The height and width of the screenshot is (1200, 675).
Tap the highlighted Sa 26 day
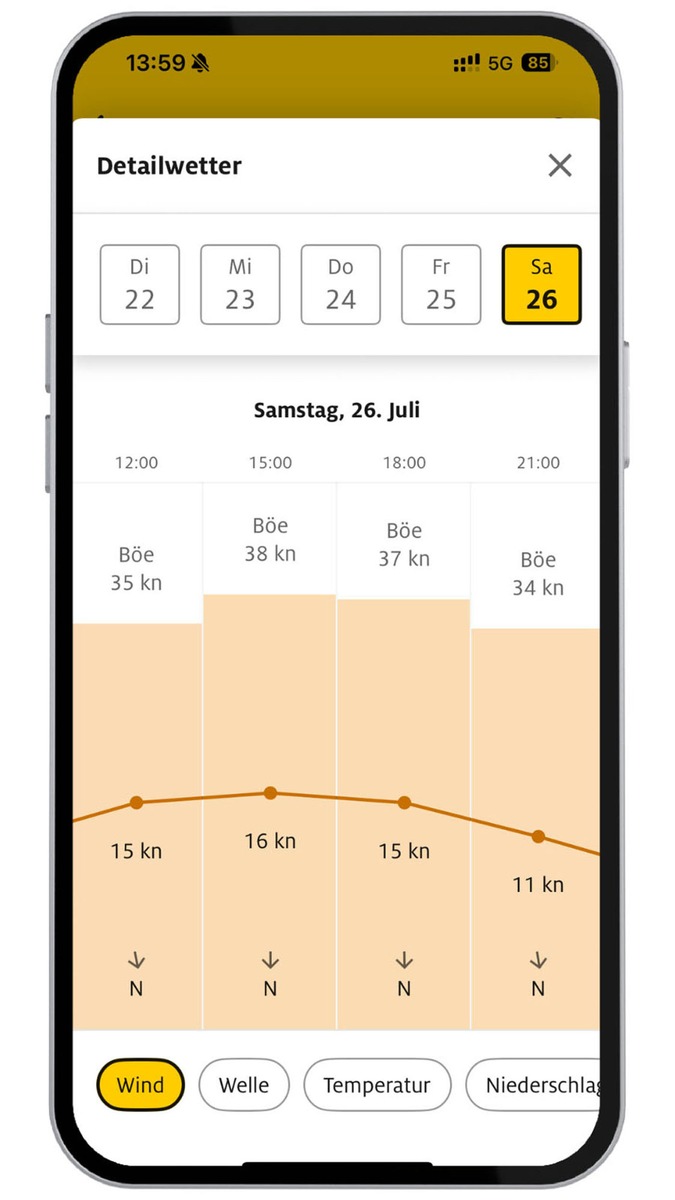coord(541,285)
